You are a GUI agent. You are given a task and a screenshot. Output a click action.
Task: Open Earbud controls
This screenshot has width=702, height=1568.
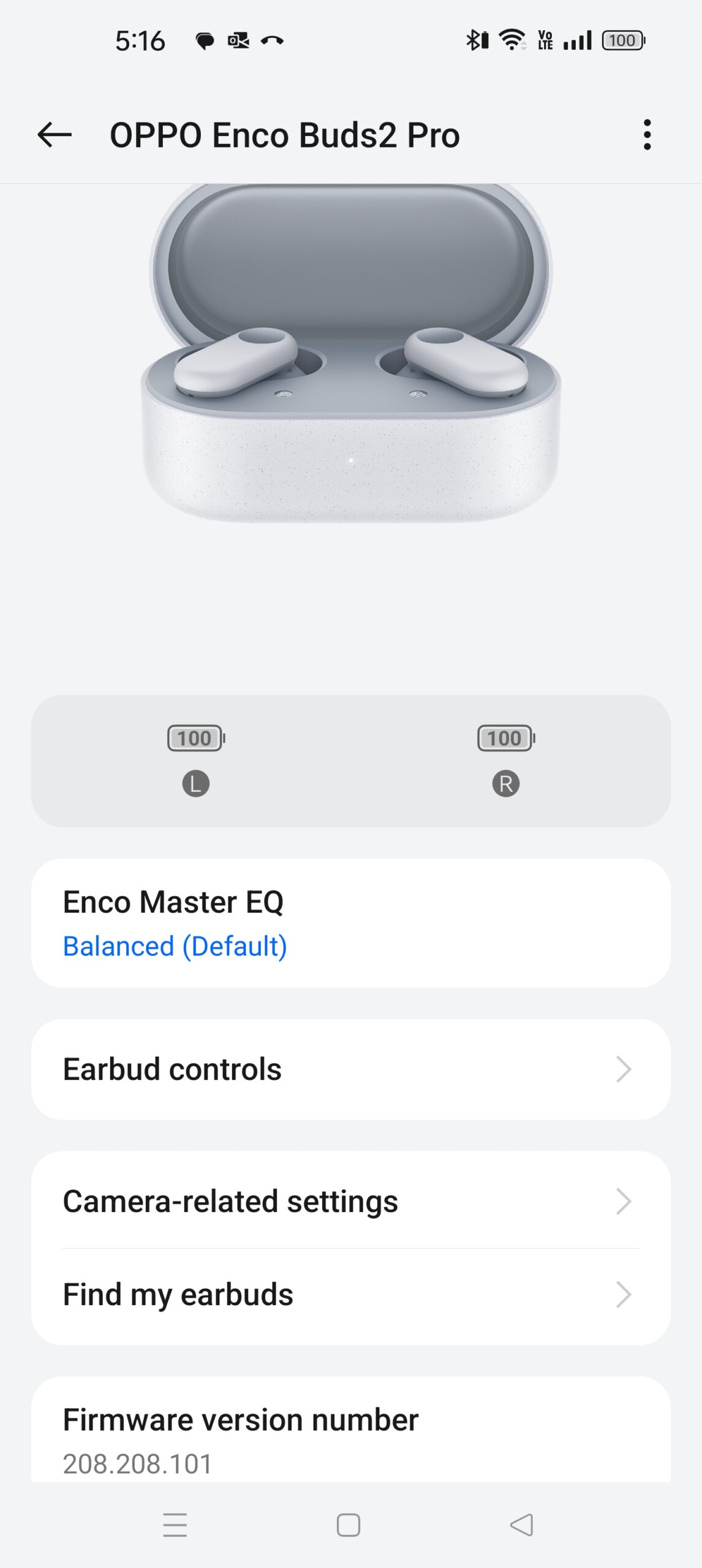point(350,1069)
